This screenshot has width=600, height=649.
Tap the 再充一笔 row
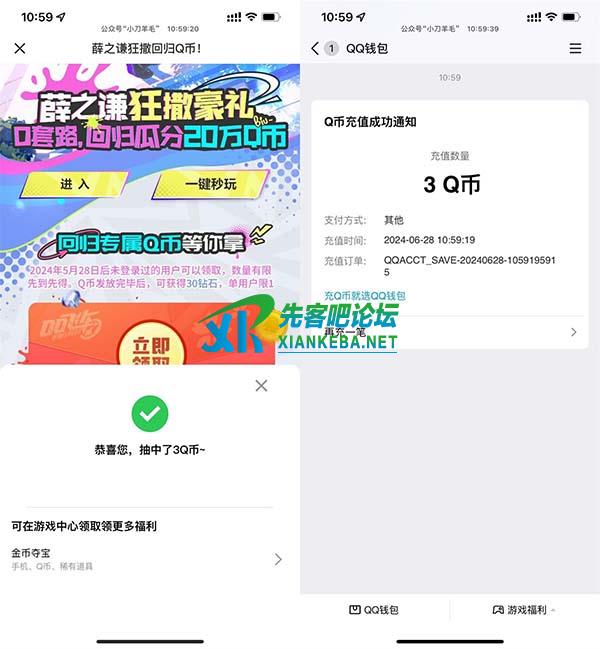tap(450, 332)
